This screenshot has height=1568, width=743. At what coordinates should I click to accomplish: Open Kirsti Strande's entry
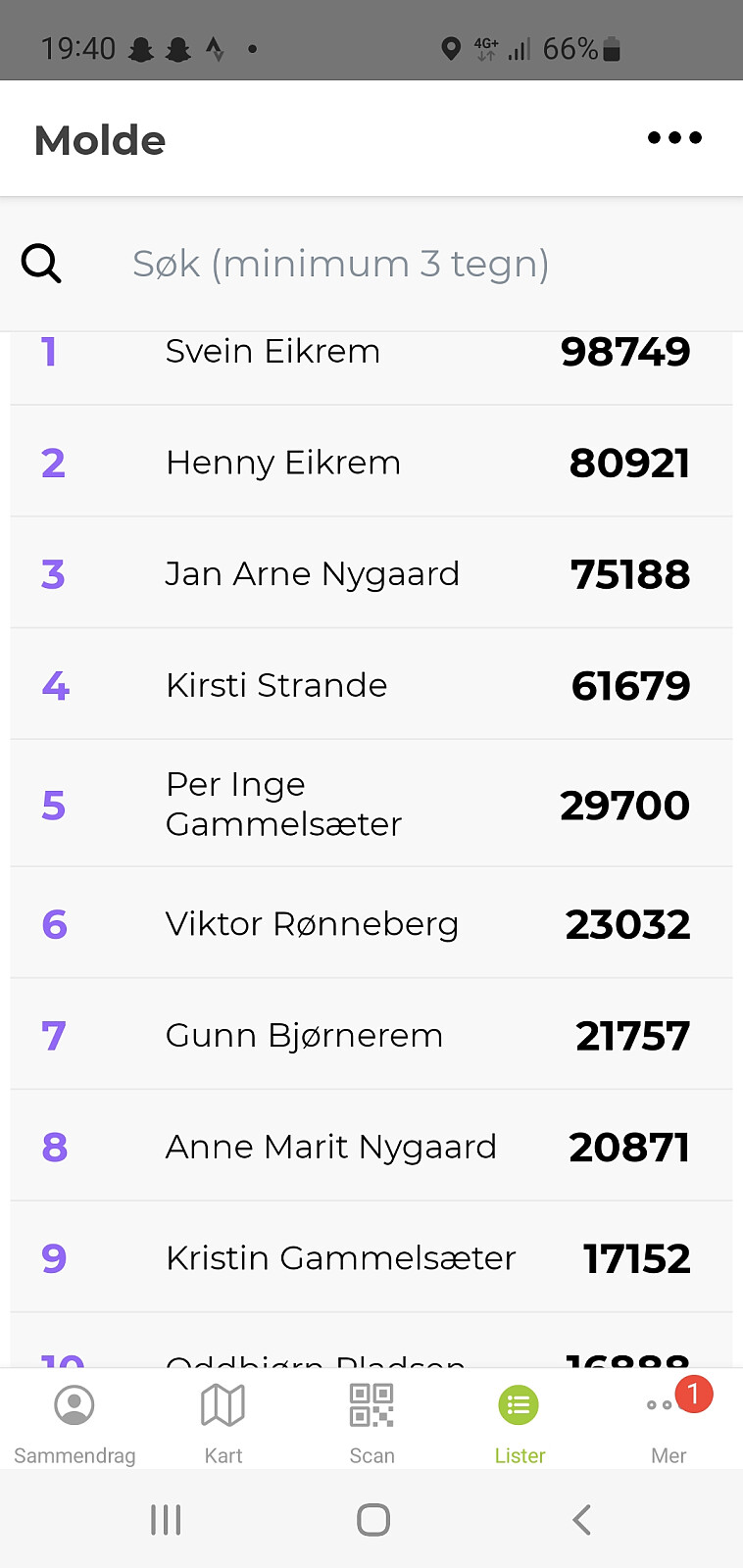click(x=371, y=685)
